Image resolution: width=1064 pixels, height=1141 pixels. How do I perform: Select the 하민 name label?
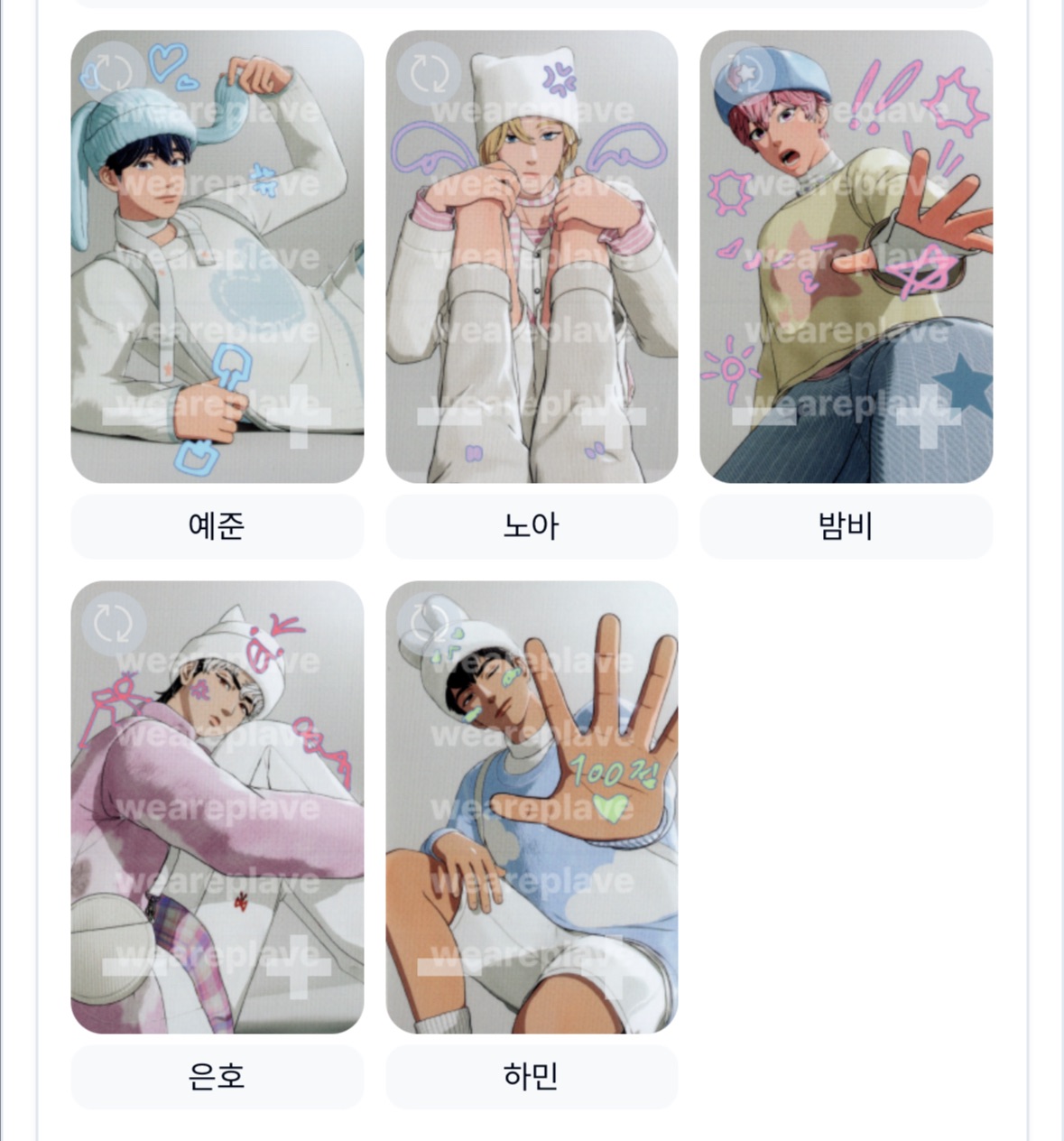pos(531,1077)
